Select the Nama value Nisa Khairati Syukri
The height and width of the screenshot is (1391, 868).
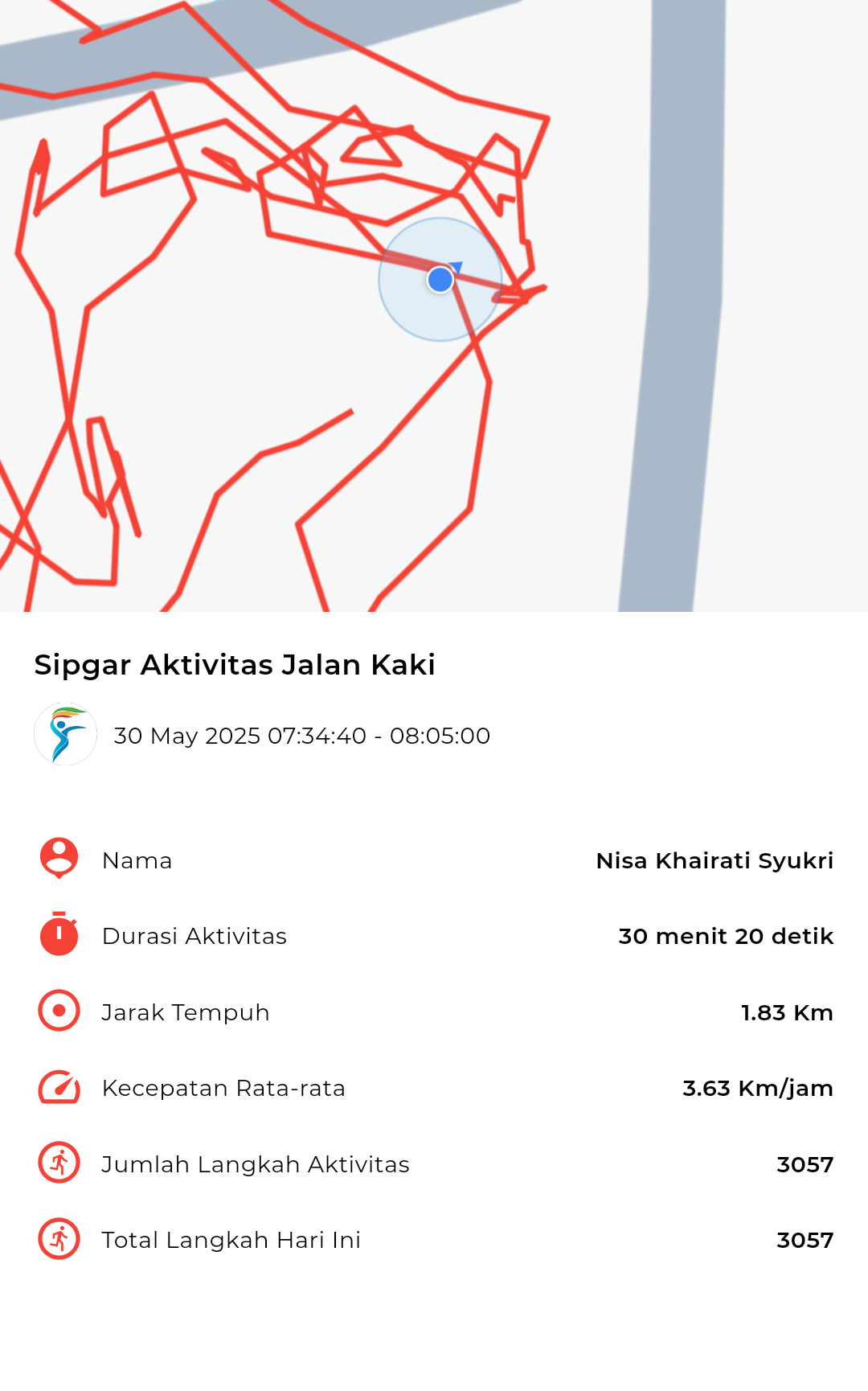(x=715, y=860)
